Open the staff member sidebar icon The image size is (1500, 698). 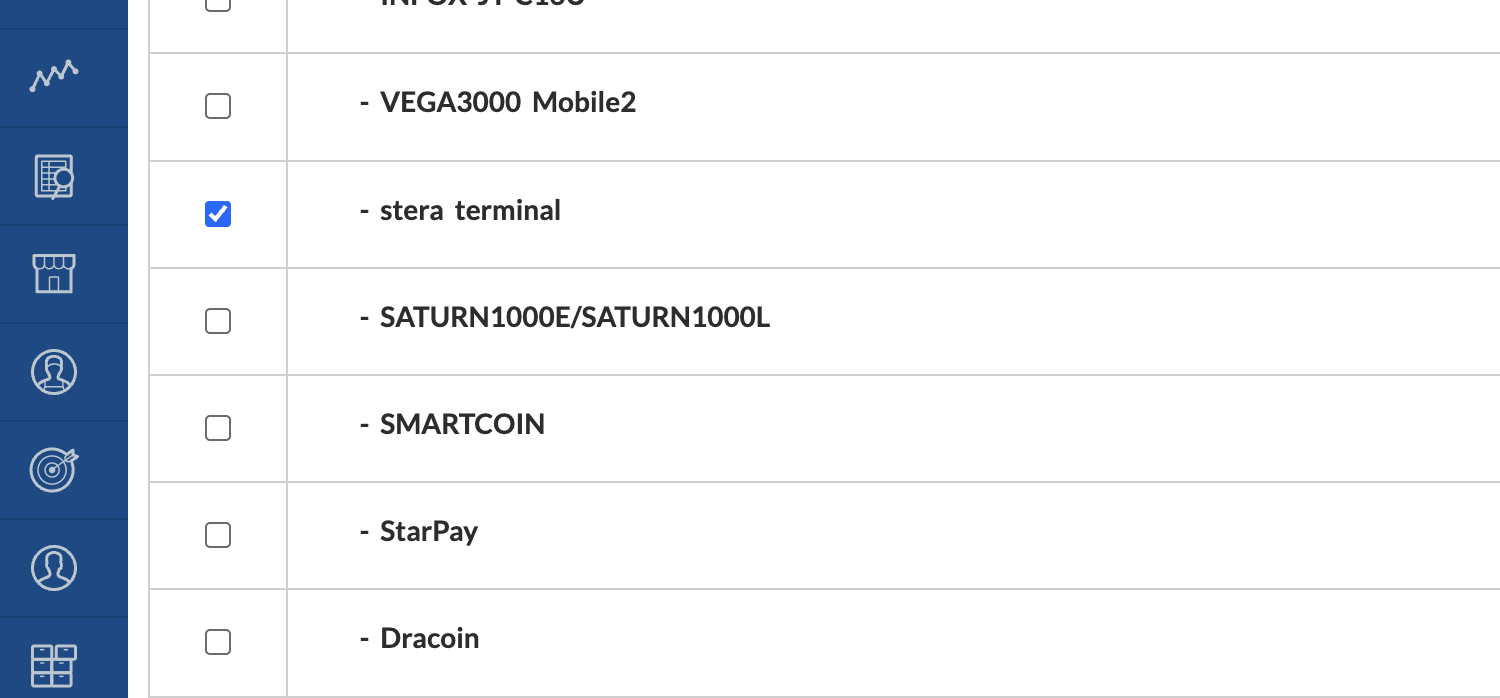[54, 372]
